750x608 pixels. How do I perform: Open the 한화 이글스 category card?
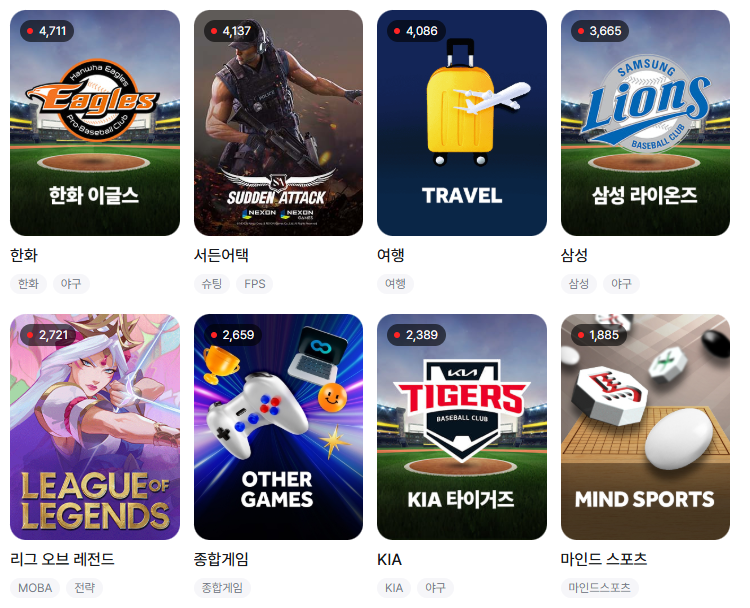click(x=95, y=123)
